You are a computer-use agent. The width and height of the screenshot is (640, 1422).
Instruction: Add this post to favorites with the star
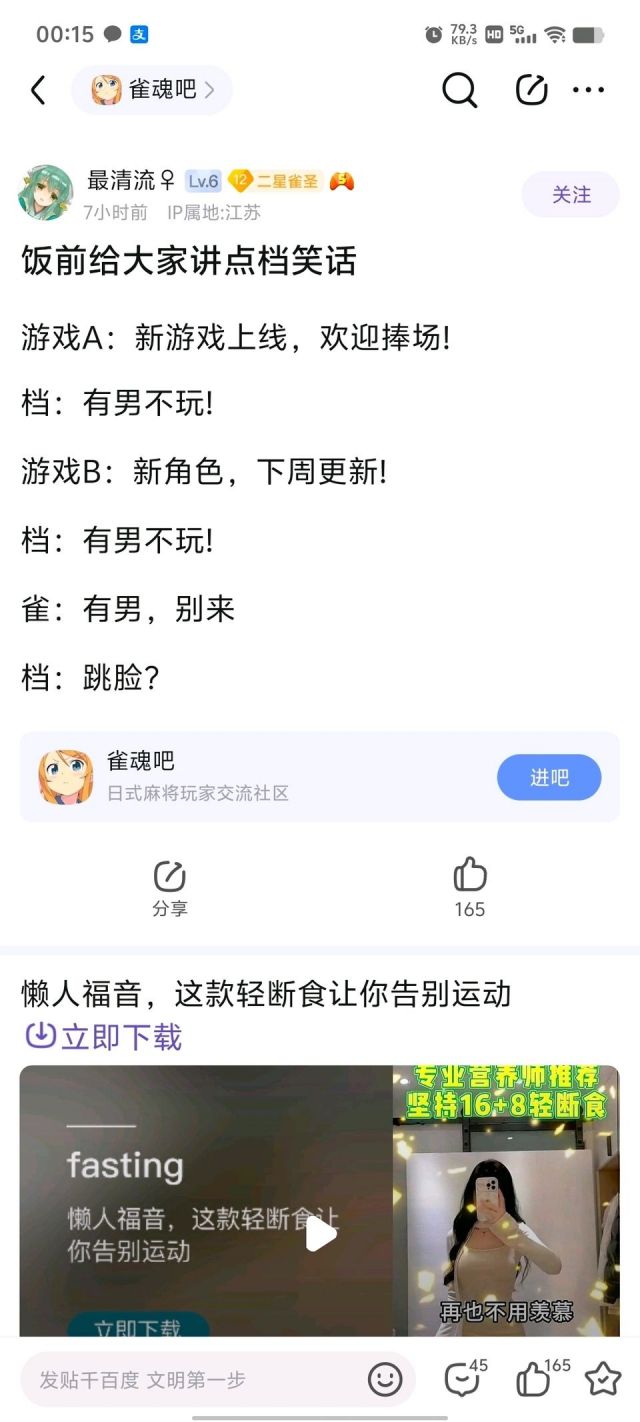(x=603, y=1379)
